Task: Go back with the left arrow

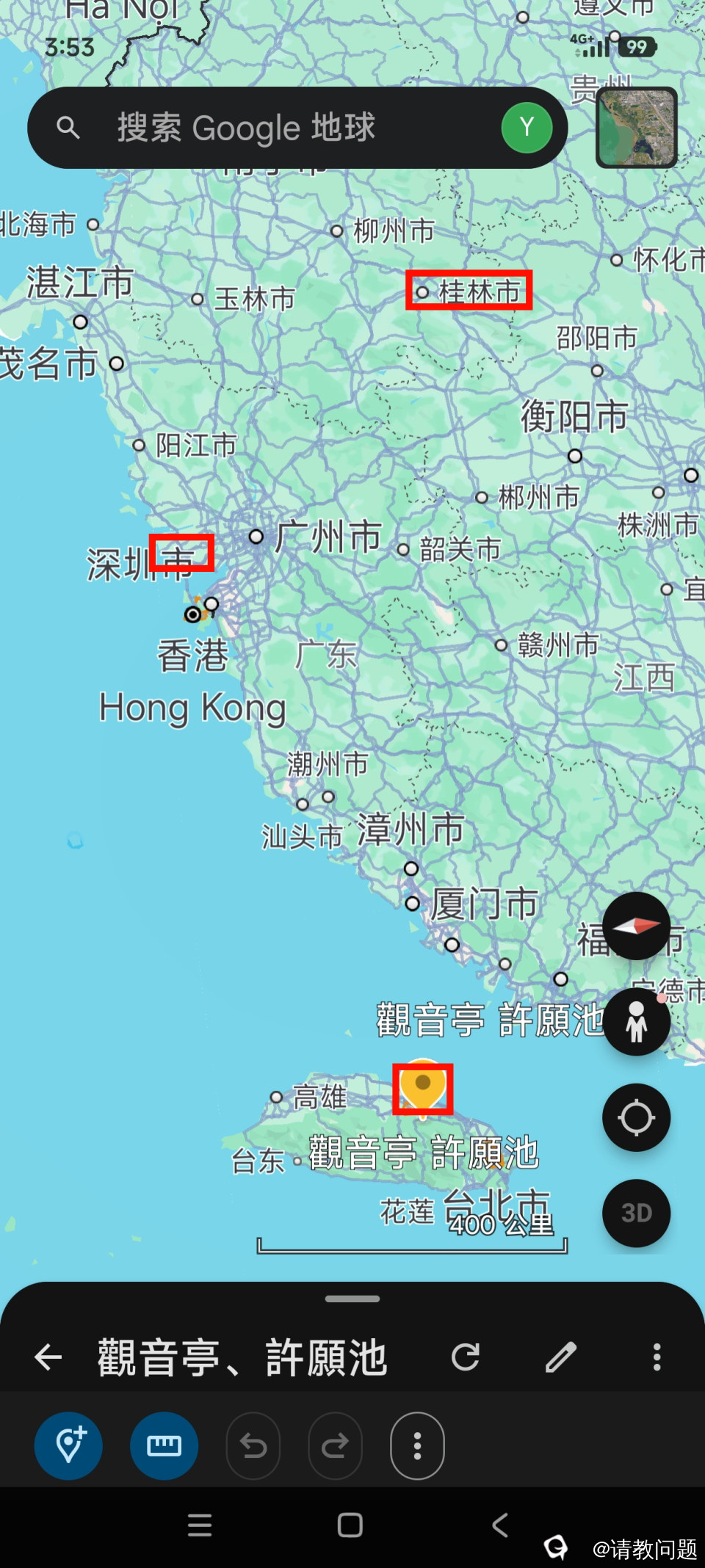Action: tap(48, 1357)
